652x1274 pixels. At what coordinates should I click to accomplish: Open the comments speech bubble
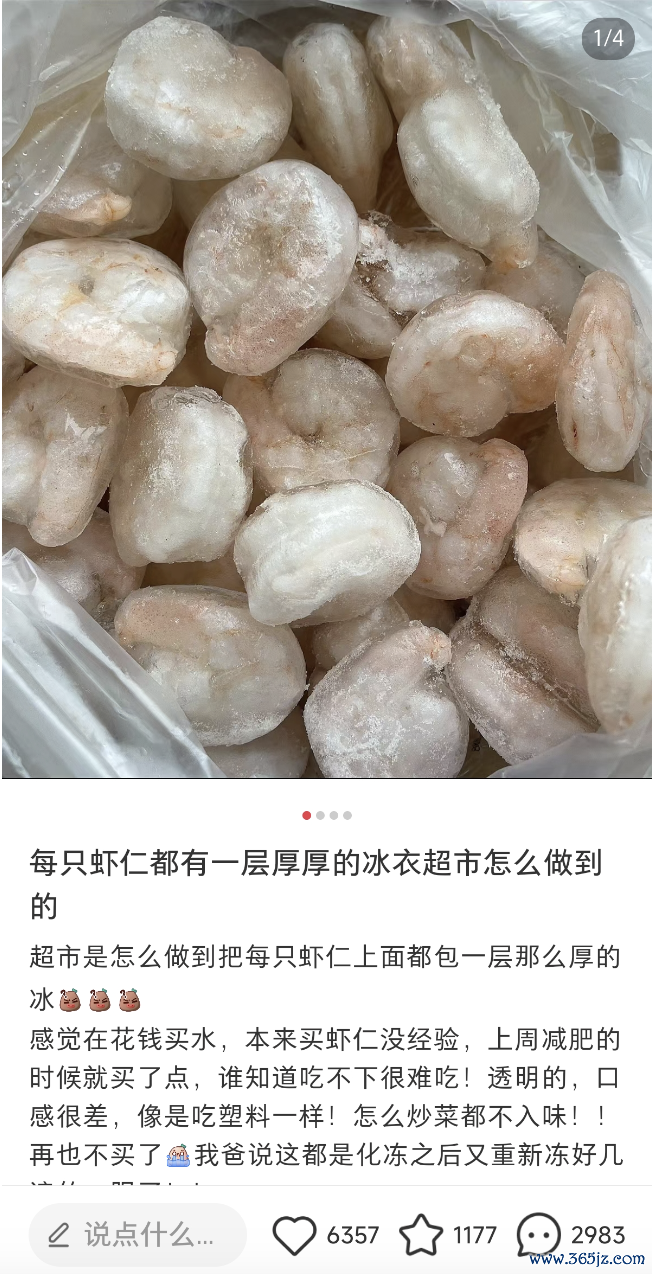[x=538, y=1235]
